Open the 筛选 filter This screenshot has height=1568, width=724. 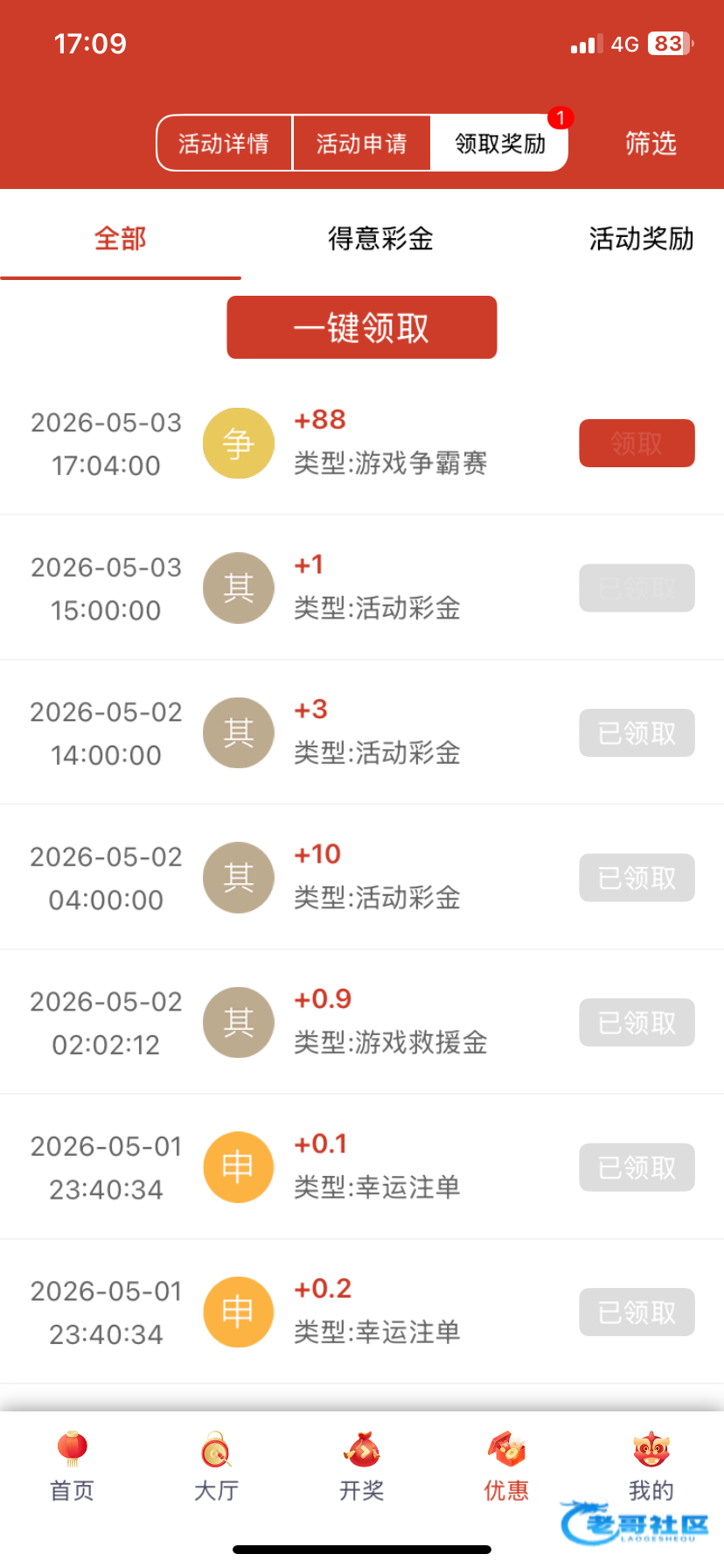tap(651, 143)
